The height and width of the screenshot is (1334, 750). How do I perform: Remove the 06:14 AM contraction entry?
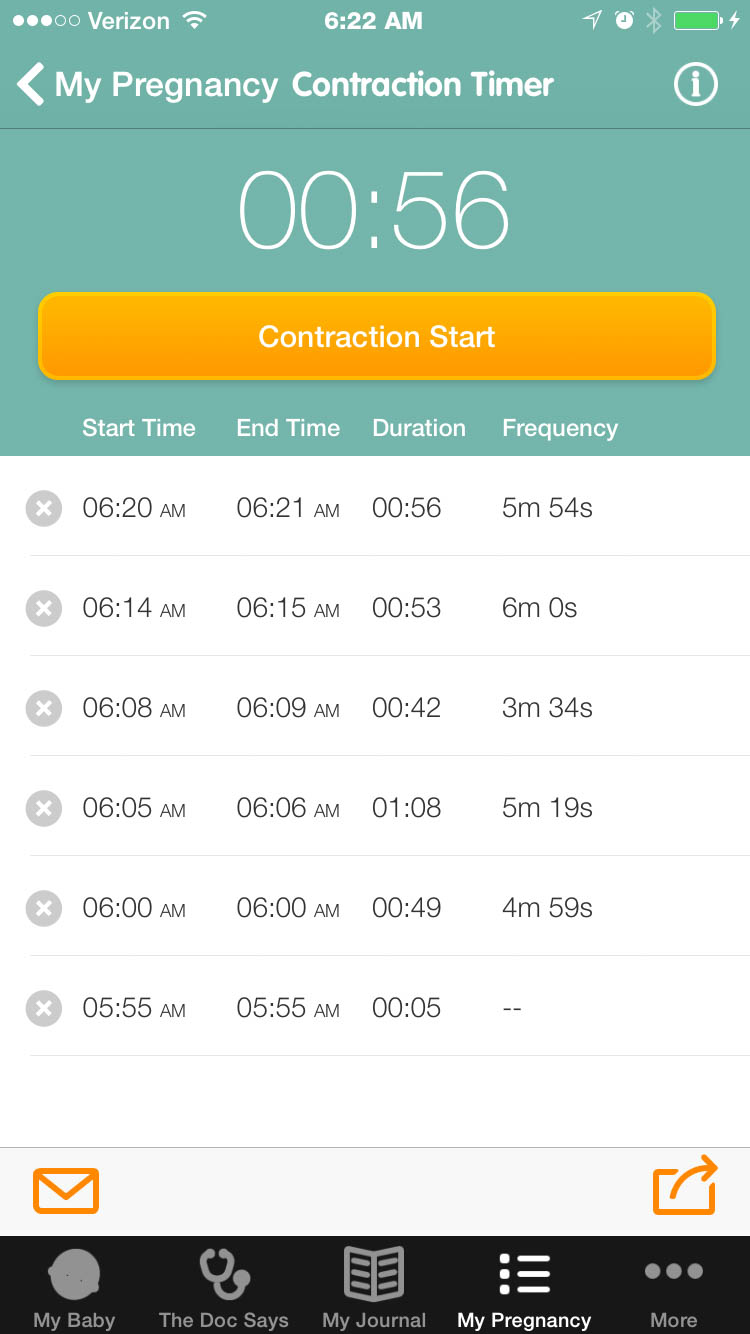44,608
